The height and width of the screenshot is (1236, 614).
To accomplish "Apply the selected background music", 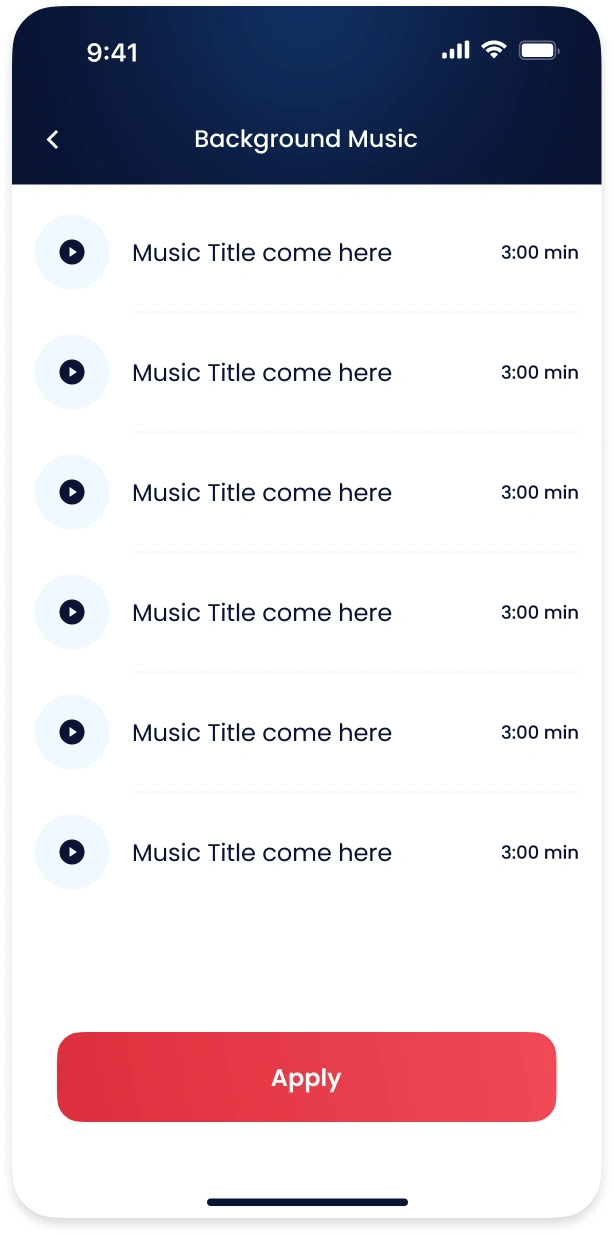I will tap(306, 1077).
